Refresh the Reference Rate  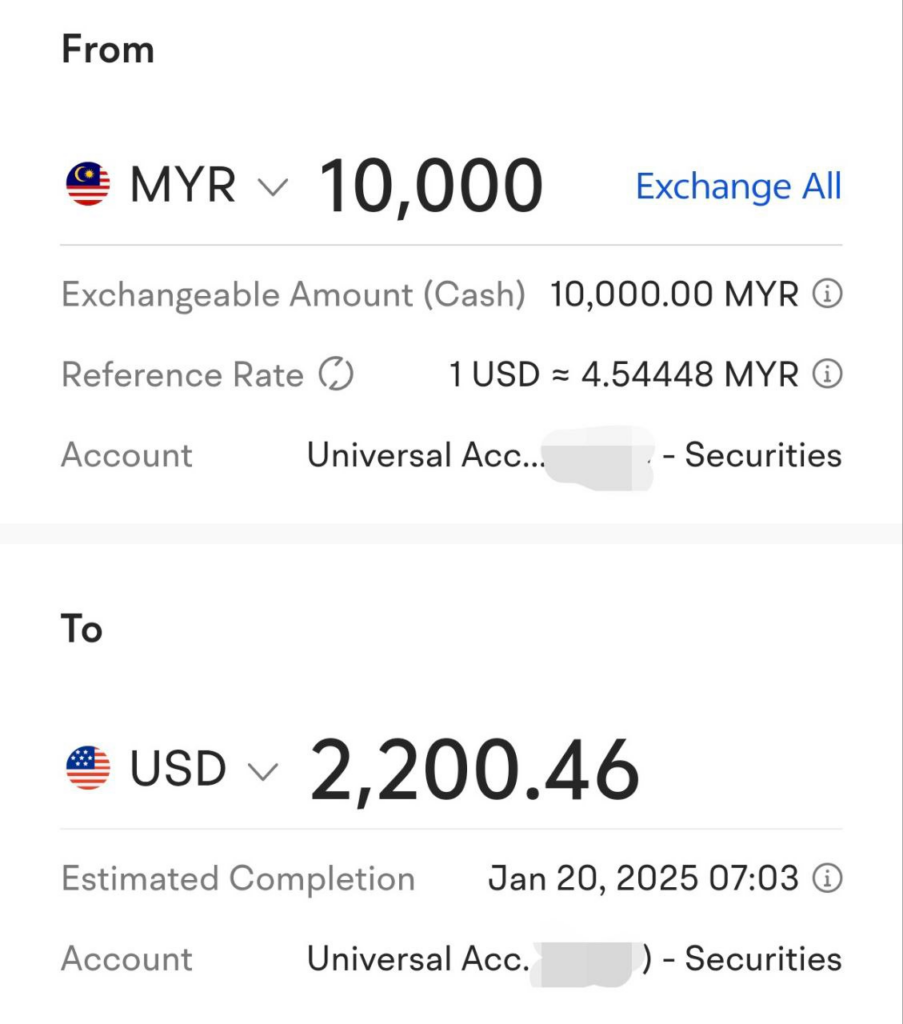pyautogui.click(x=336, y=375)
